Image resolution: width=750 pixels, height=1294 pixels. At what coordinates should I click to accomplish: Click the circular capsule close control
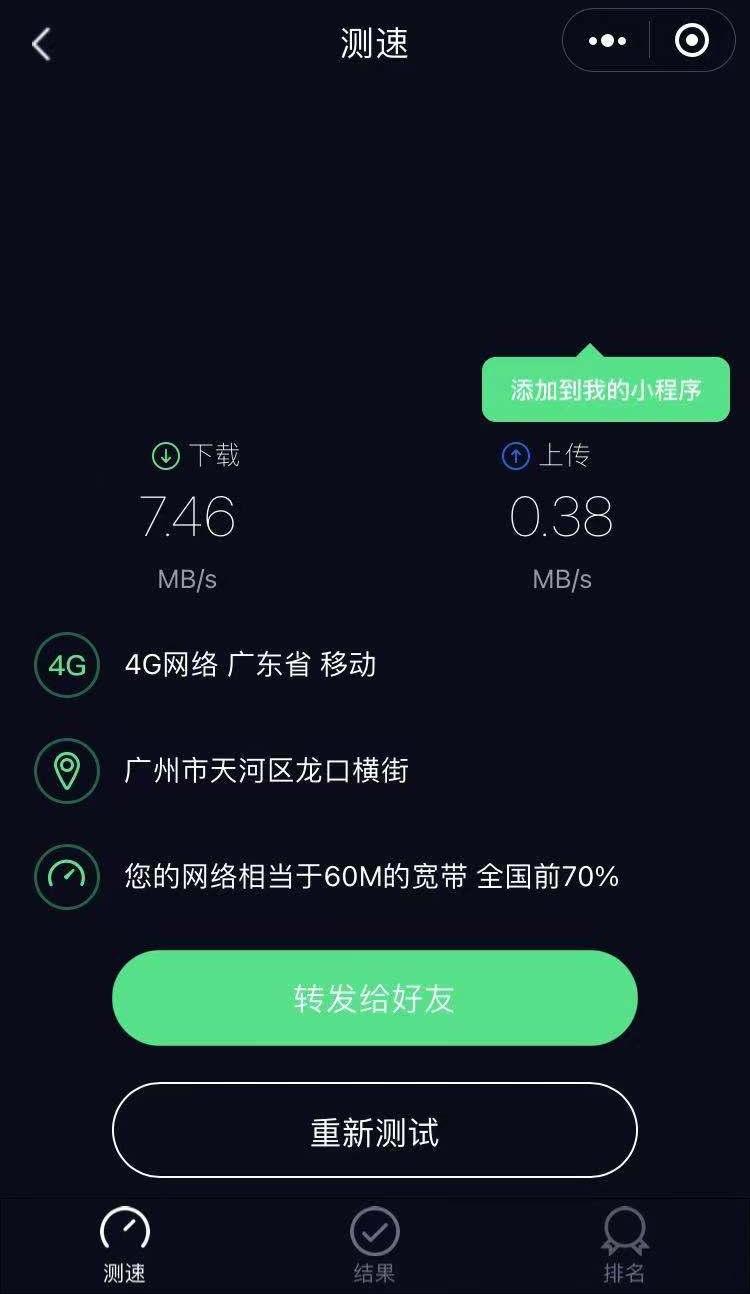point(690,41)
